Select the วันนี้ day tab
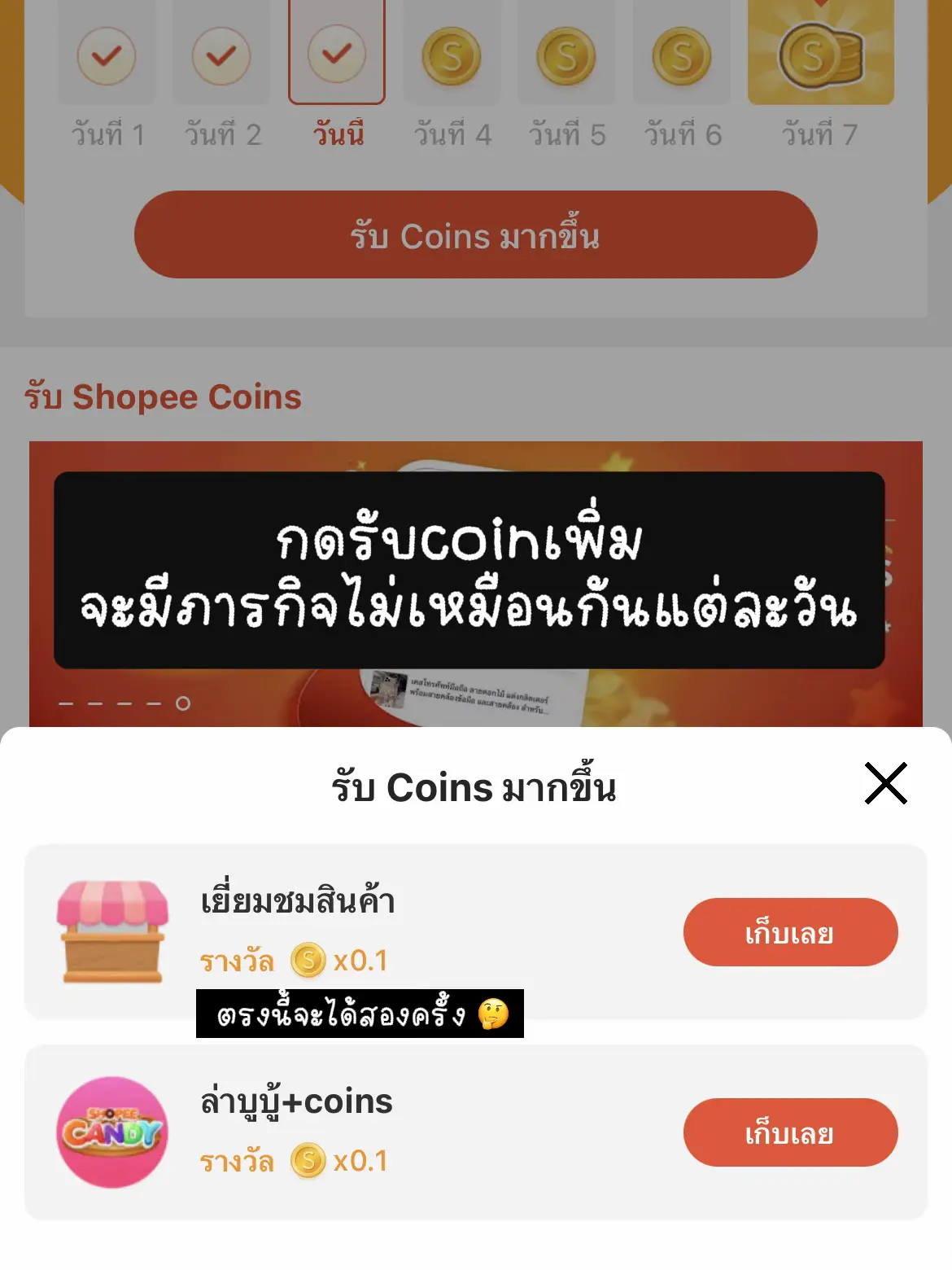952x1270 pixels. [337, 133]
